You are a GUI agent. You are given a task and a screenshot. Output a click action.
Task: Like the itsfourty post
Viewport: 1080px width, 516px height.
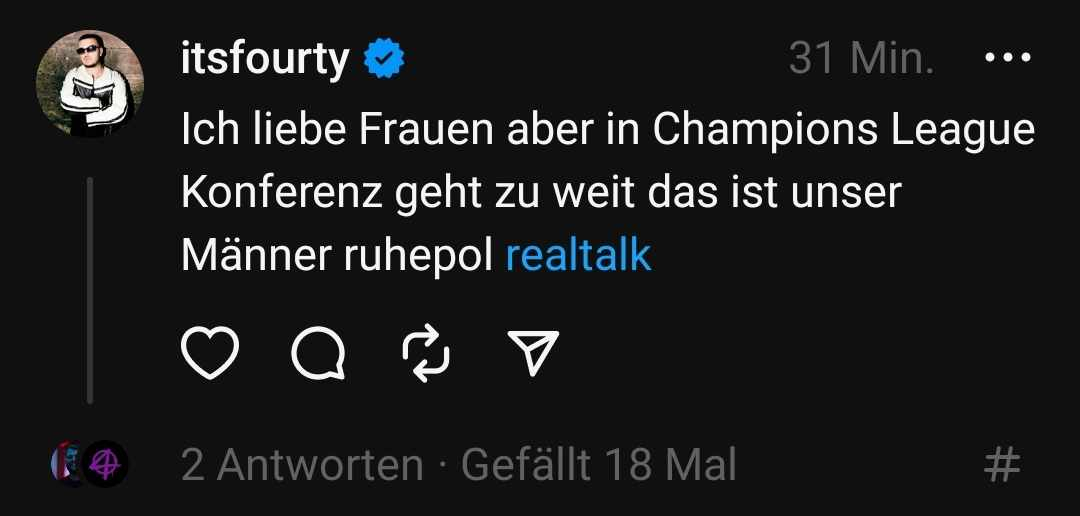click(210, 352)
